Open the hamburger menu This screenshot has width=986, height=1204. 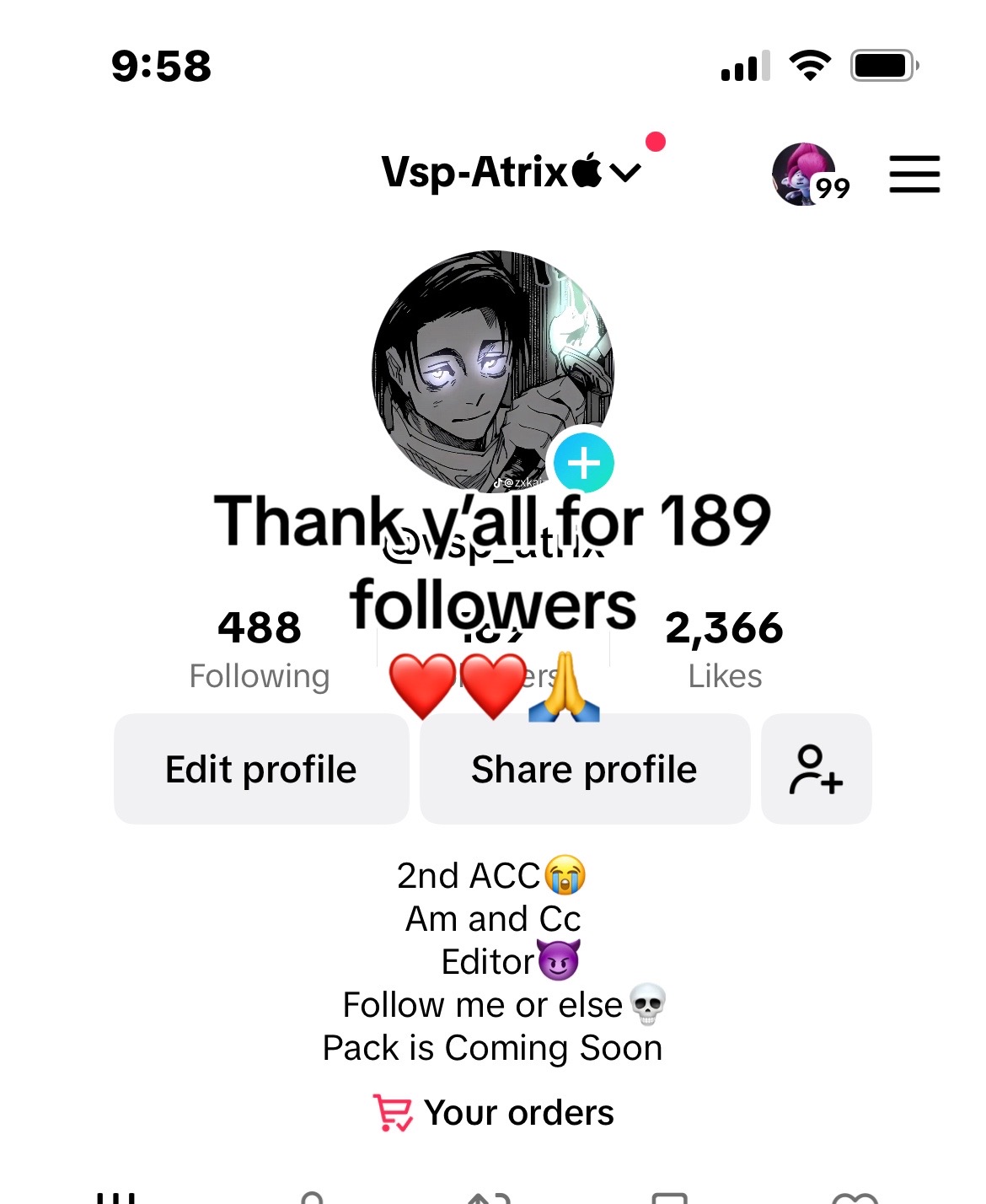tap(914, 175)
